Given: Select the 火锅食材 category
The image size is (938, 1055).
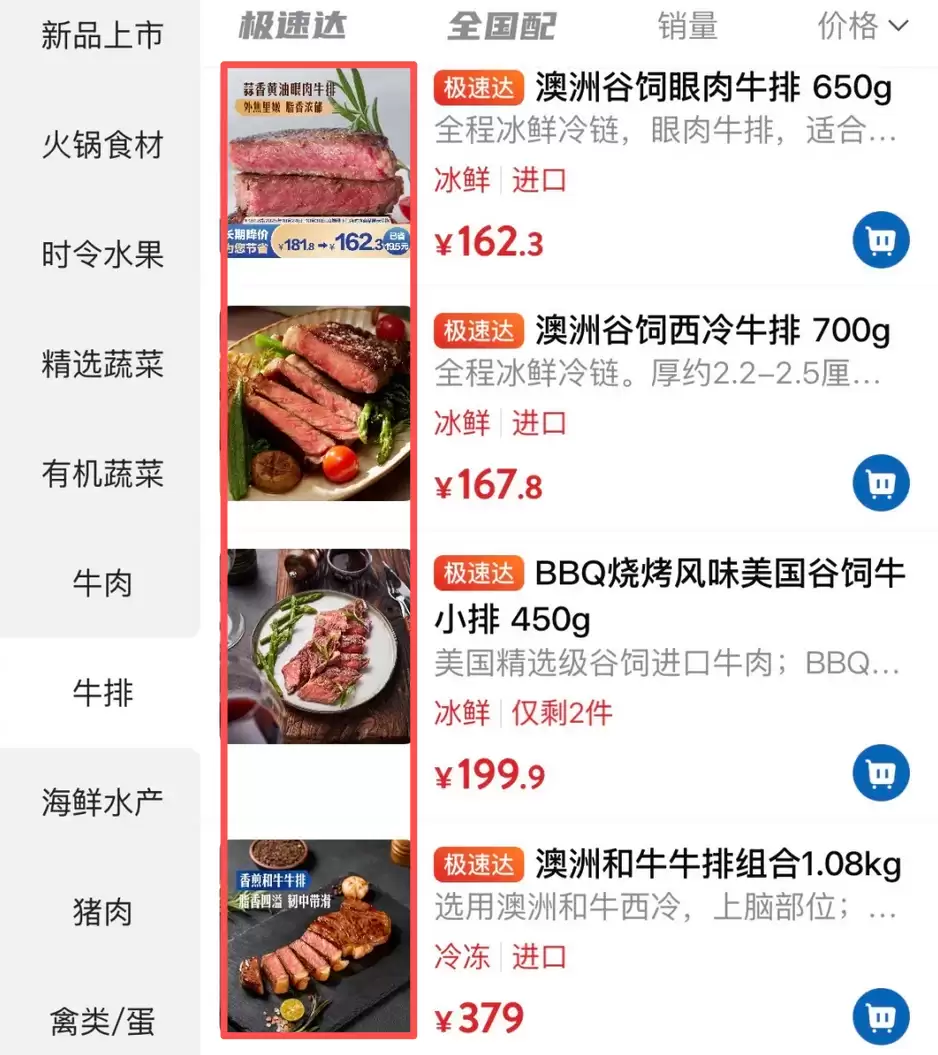Looking at the screenshot, I should pos(102,146).
